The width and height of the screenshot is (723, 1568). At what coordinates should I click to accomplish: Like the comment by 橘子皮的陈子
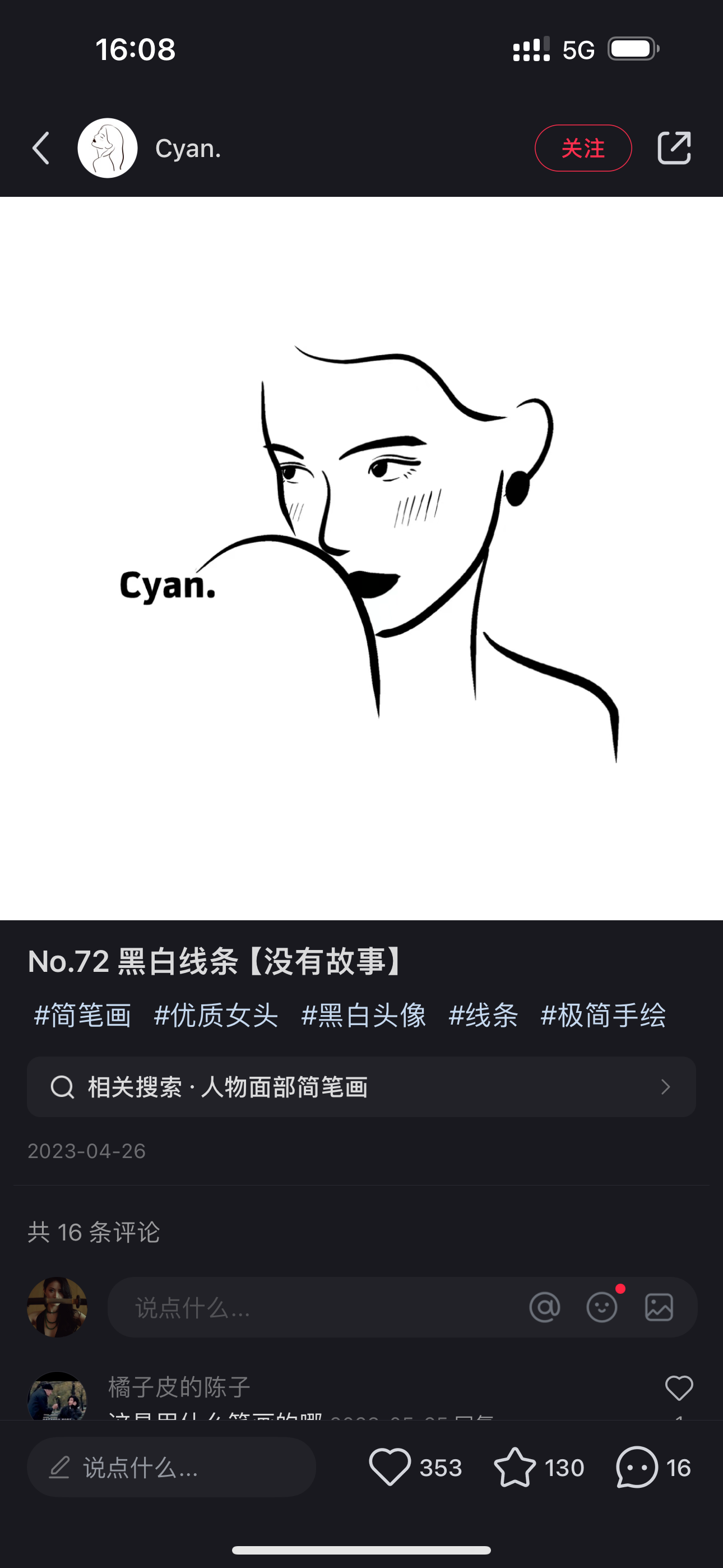679,1389
